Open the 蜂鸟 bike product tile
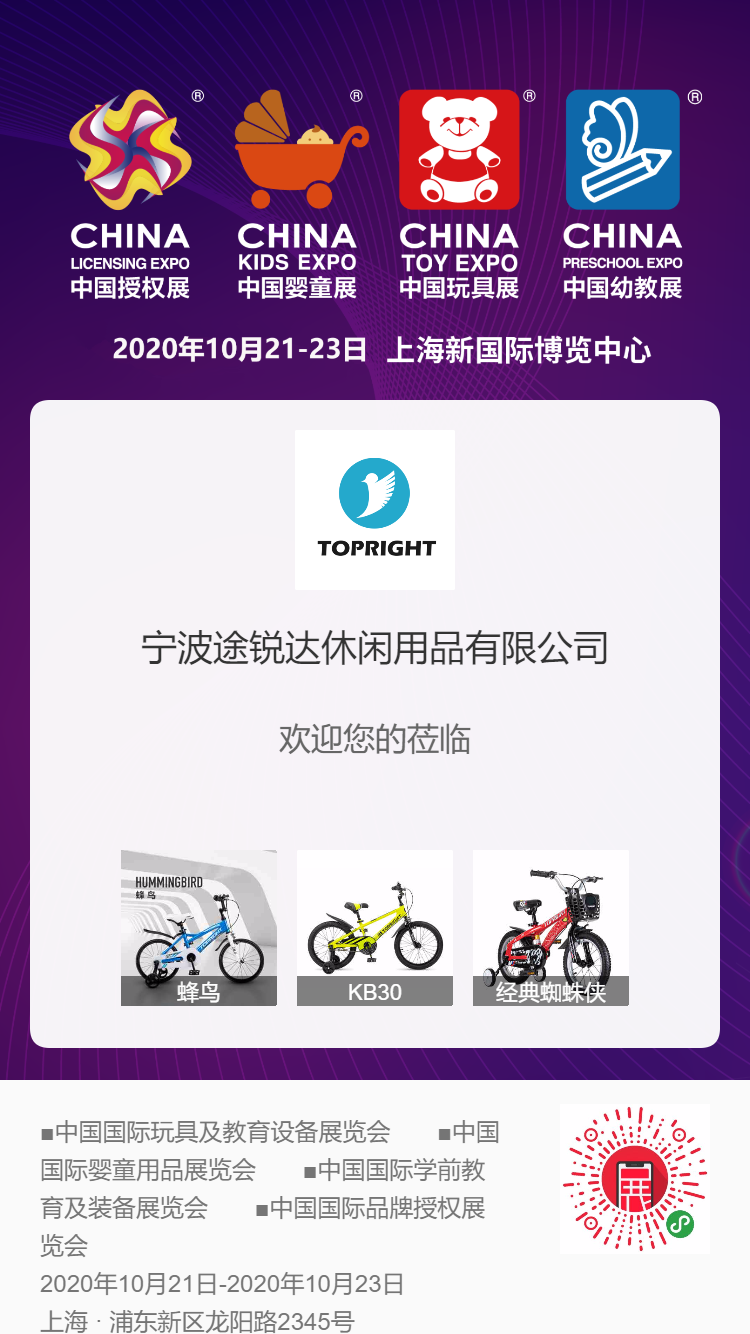The width and height of the screenshot is (750, 1334). click(x=198, y=927)
